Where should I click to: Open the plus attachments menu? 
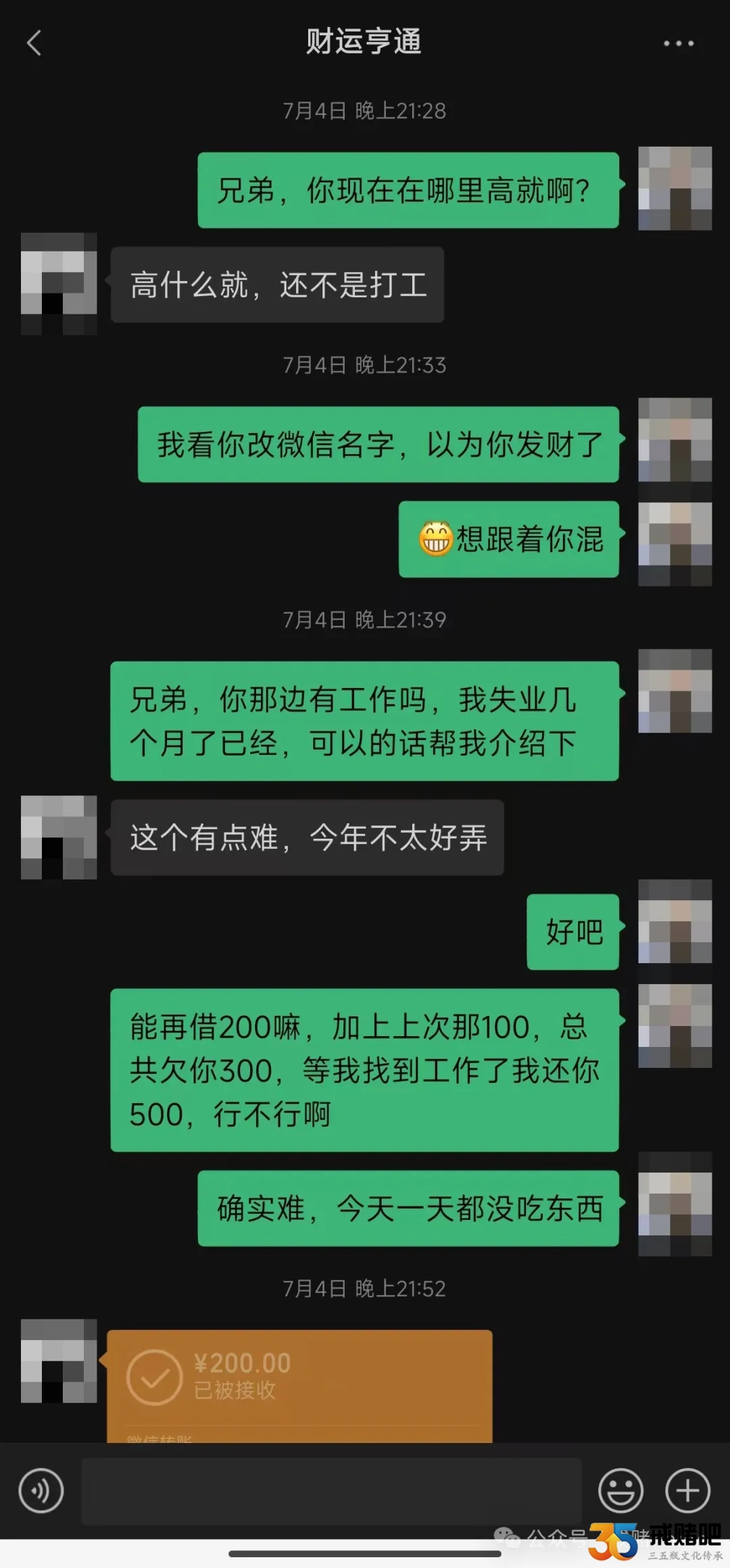click(687, 1490)
